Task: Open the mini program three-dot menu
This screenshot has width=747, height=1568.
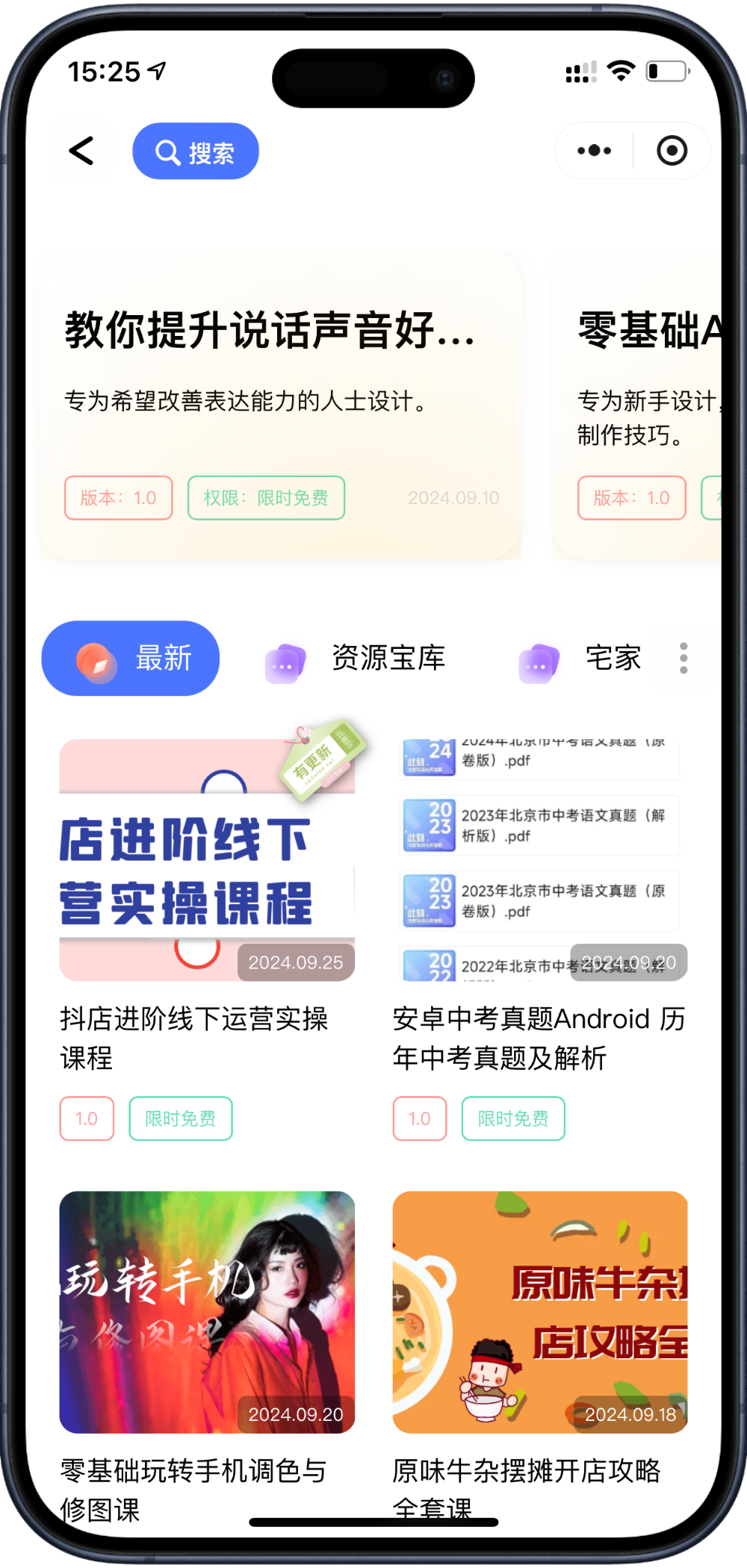Action: (595, 152)
